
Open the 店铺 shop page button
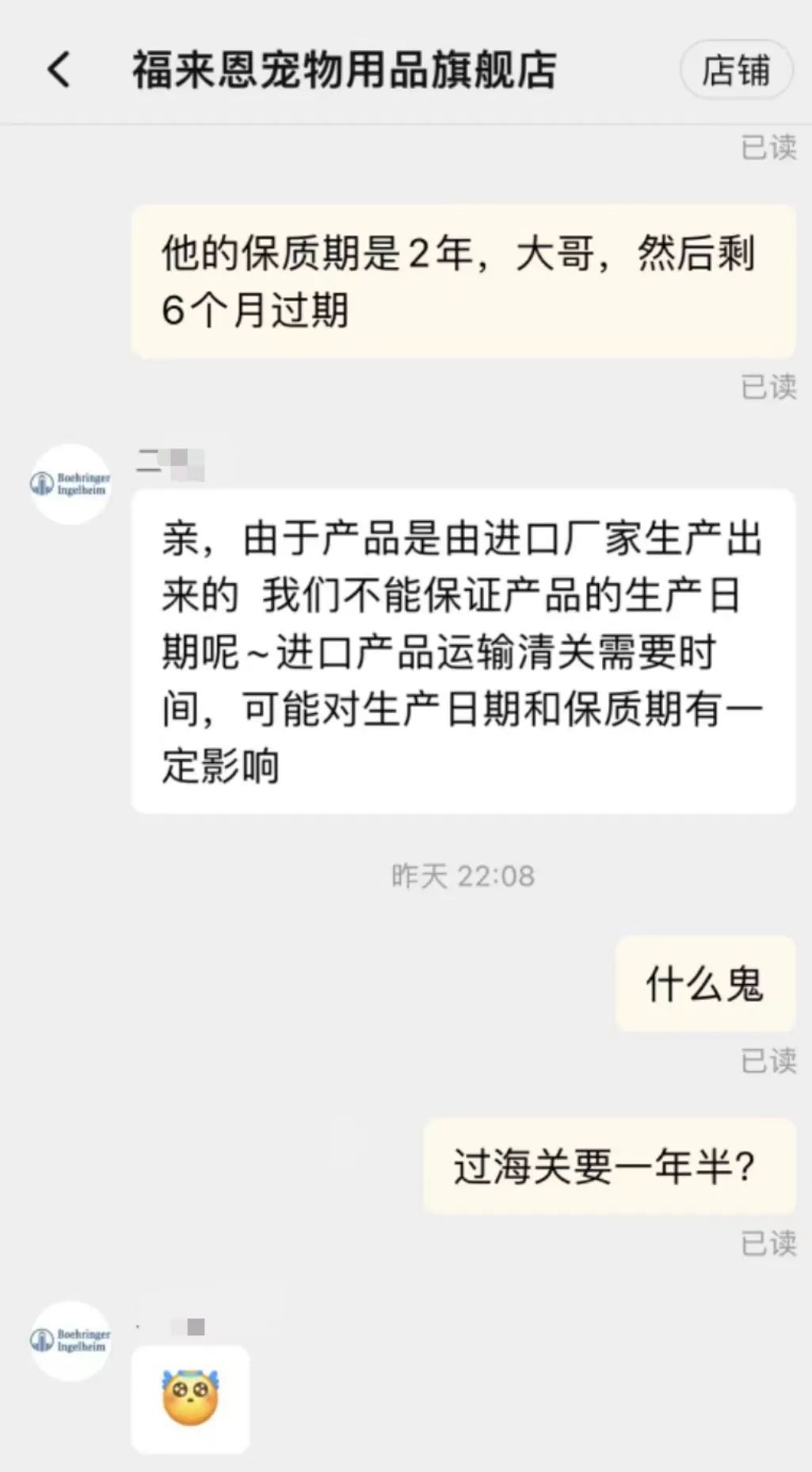pos(736,71)
